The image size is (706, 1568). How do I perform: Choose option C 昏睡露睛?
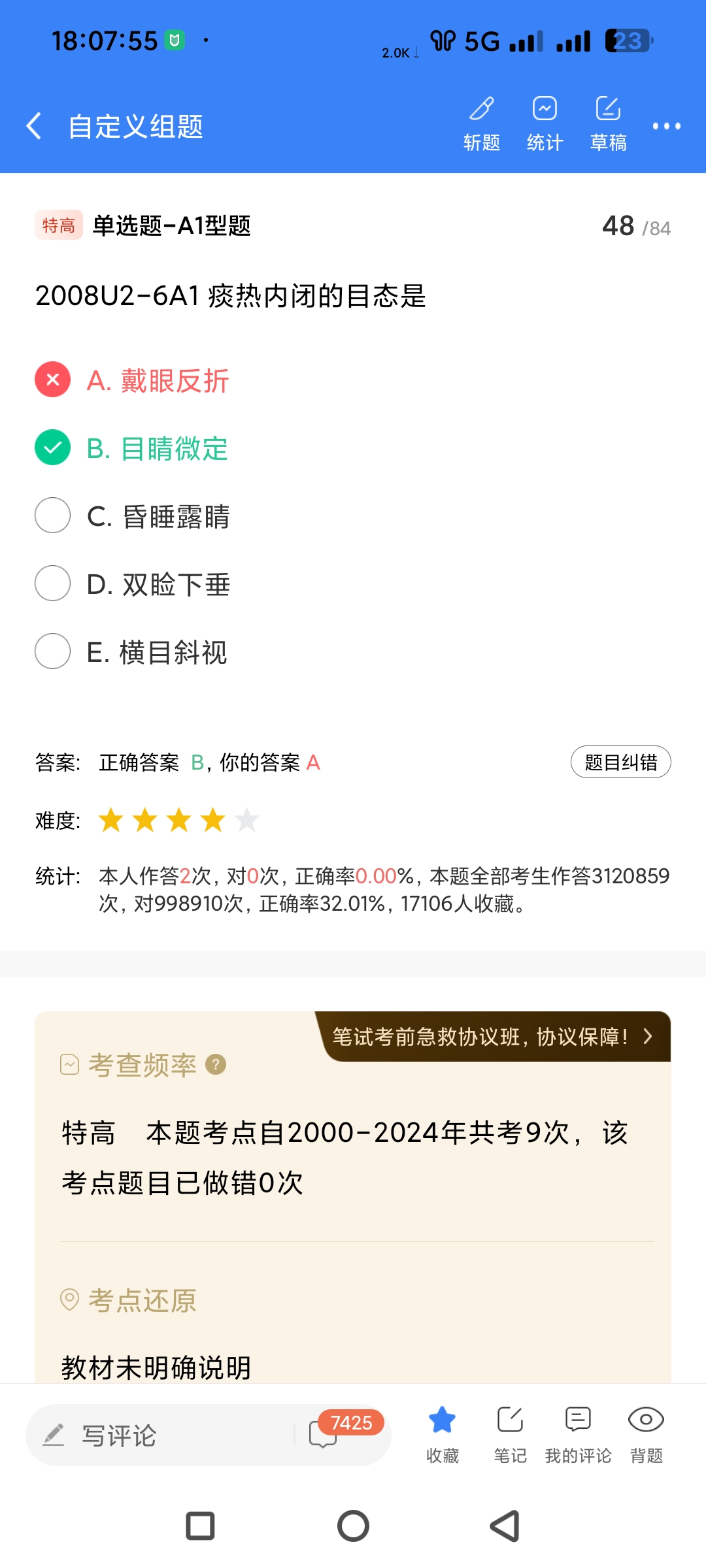tap(157, 516)
